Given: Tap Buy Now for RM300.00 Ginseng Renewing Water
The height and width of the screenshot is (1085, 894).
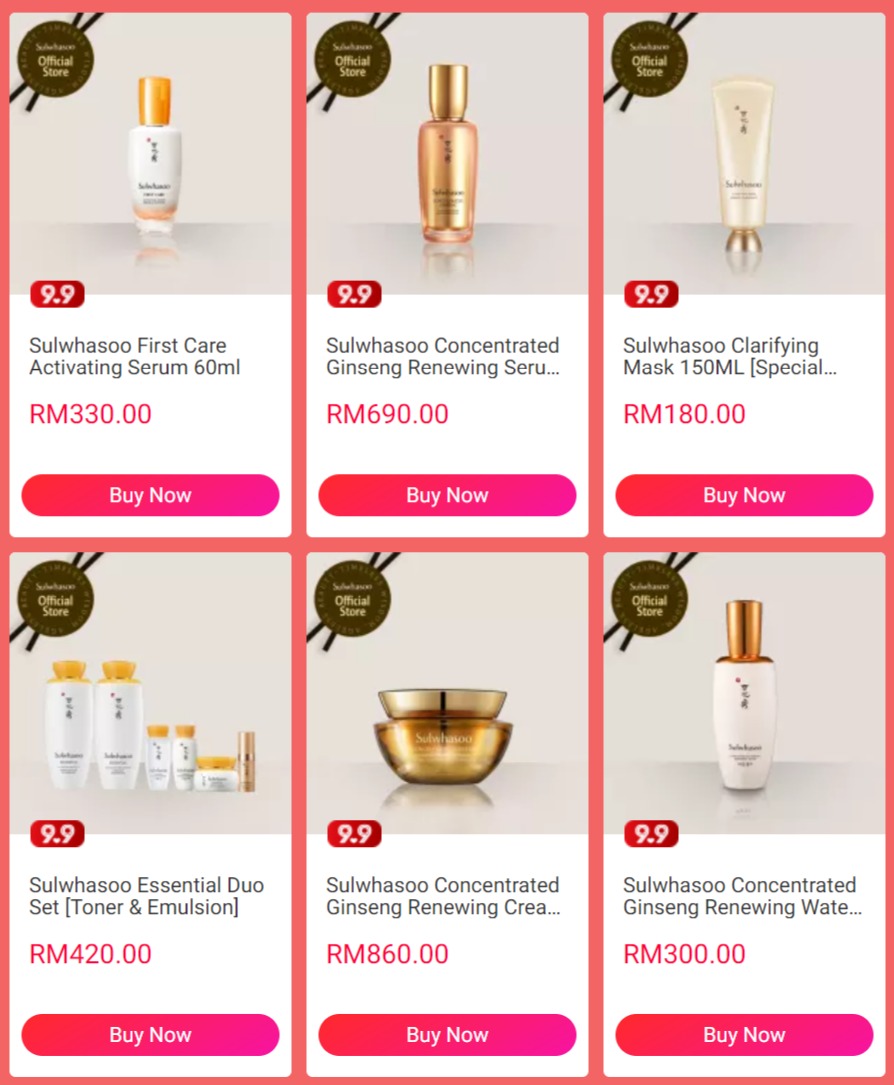Looking at the screenshot, I should pyautogui.click(x=744, y=1035).
